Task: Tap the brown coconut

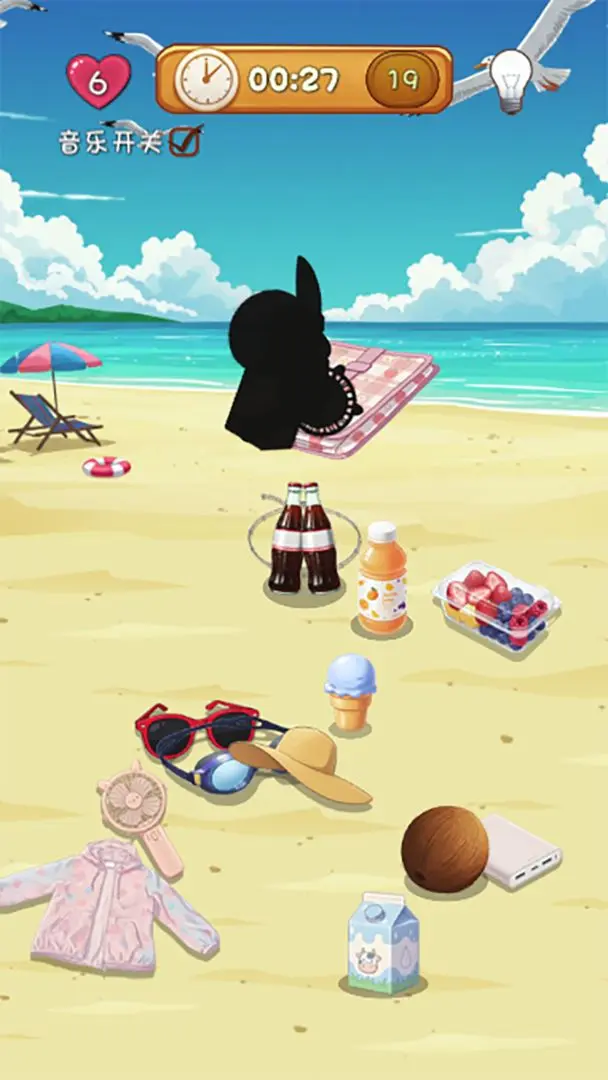Action: (x=445, y=850)
